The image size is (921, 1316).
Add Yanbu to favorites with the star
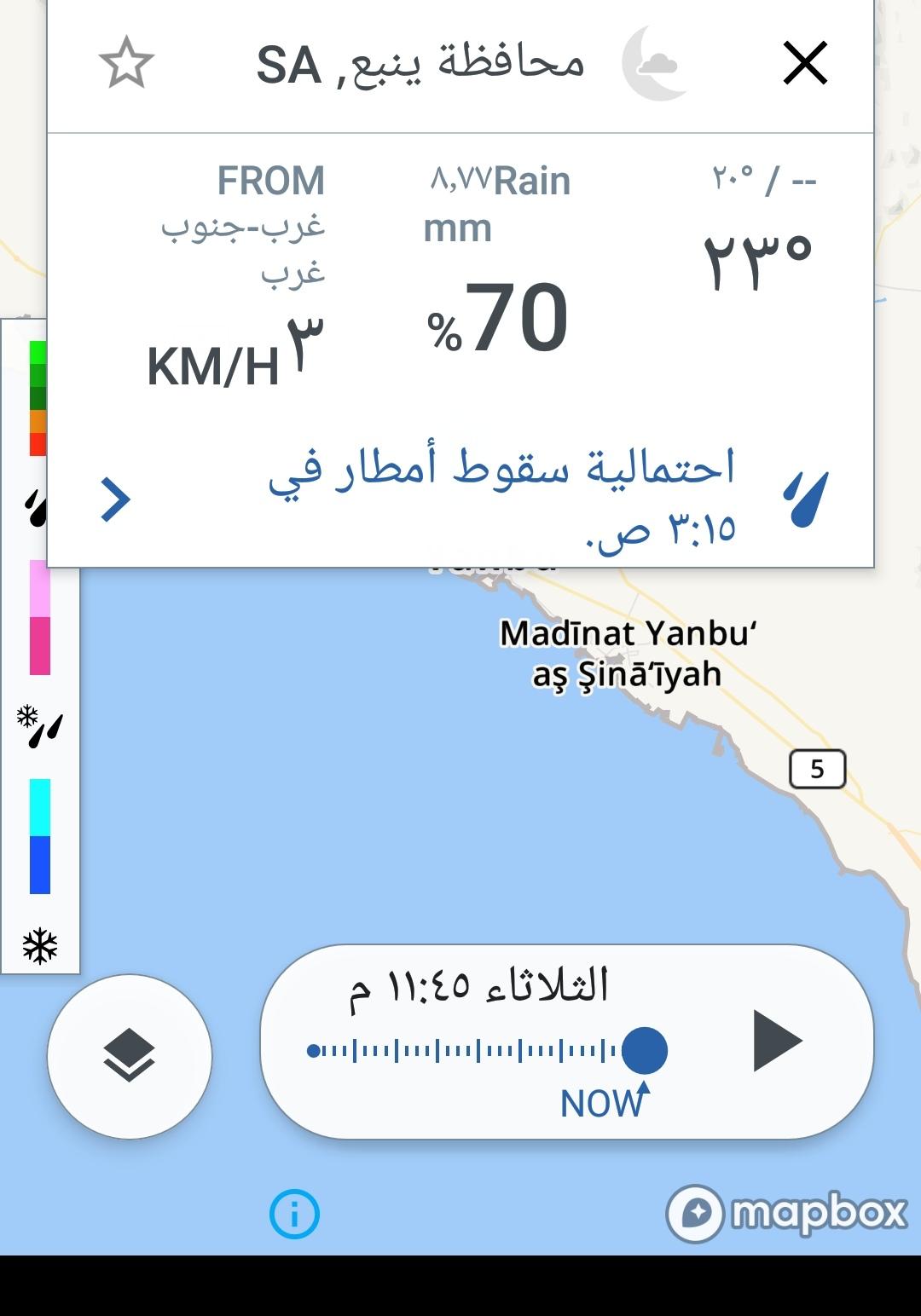click(x=126, y=63)
